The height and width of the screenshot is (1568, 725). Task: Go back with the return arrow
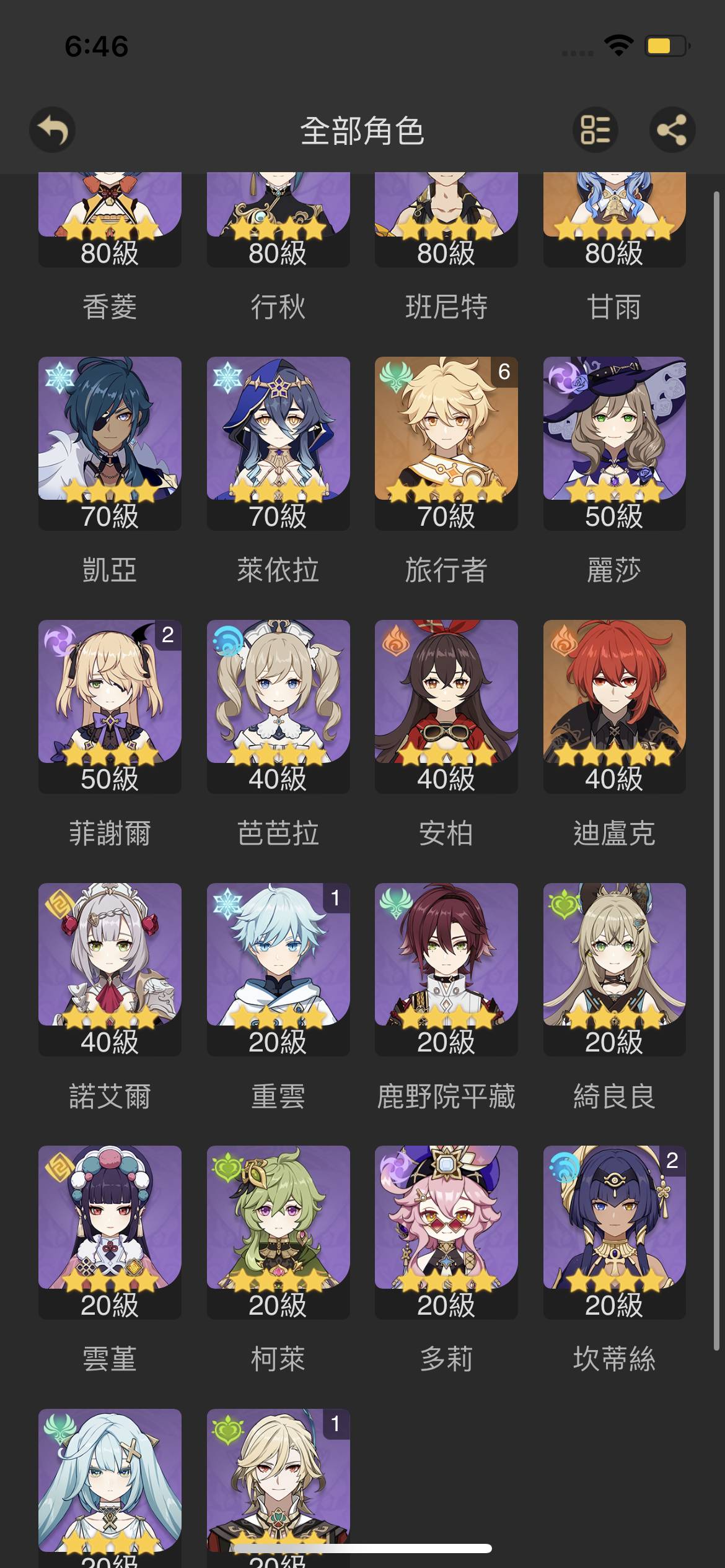[x=52, y=130]
